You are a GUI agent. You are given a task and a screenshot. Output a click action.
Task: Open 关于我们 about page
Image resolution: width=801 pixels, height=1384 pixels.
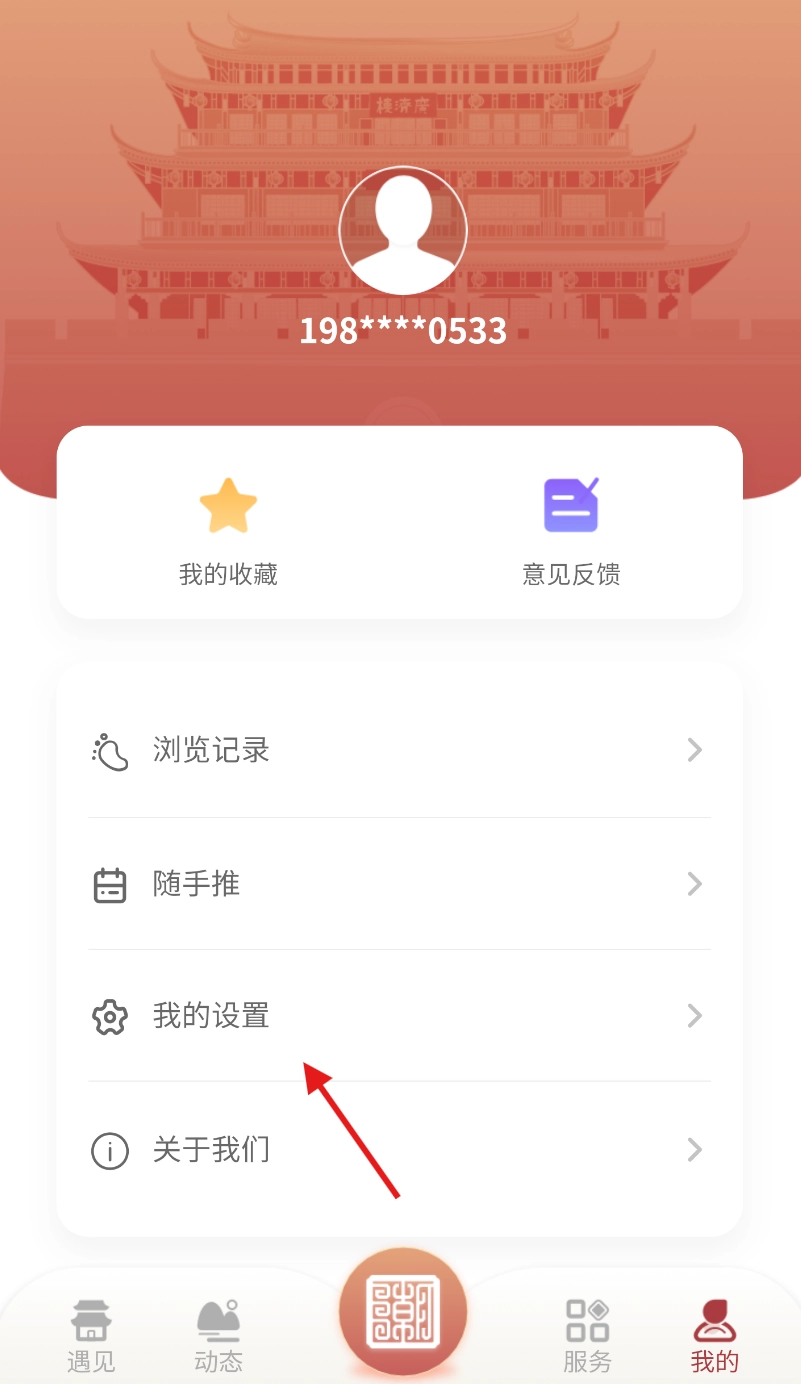399,1150
